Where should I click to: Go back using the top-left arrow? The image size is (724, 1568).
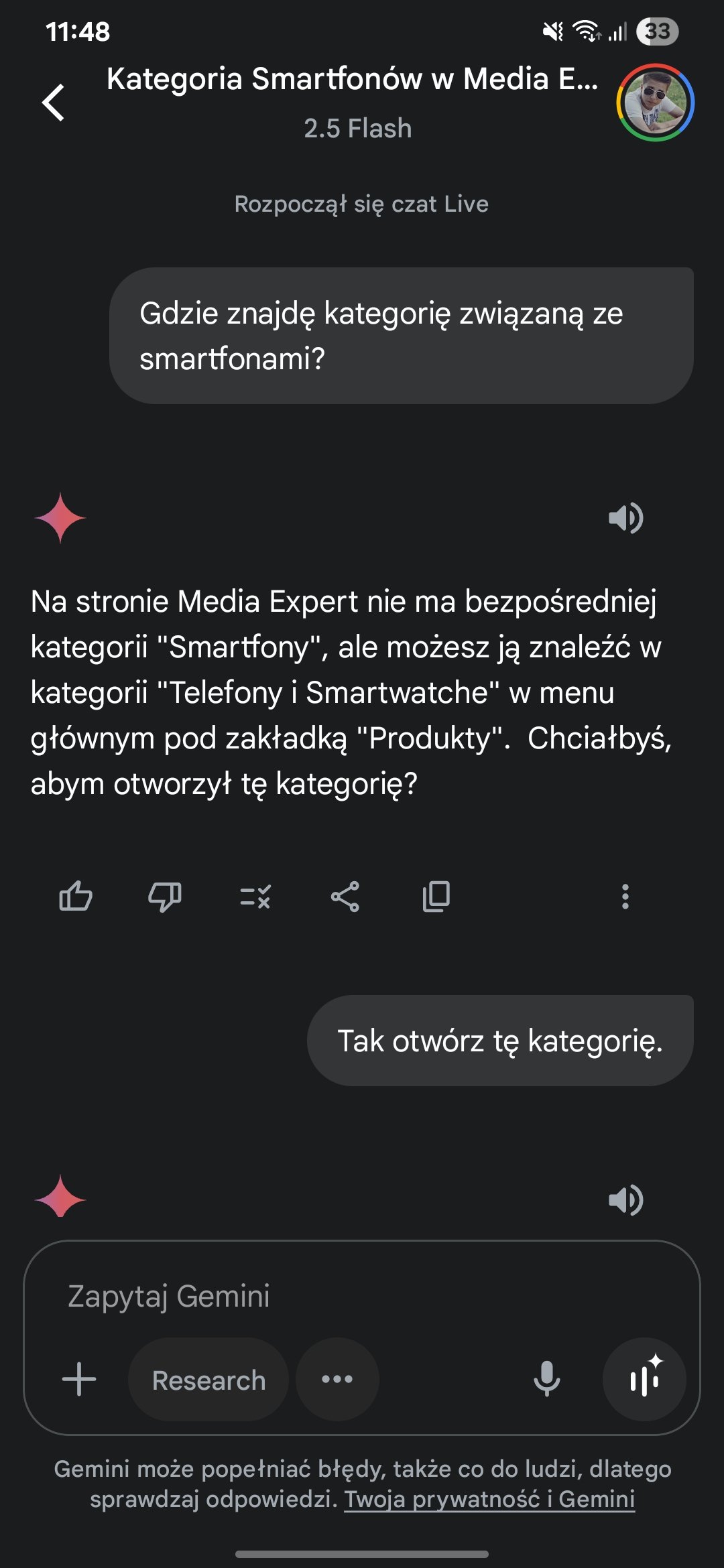(x=53, y=103)
